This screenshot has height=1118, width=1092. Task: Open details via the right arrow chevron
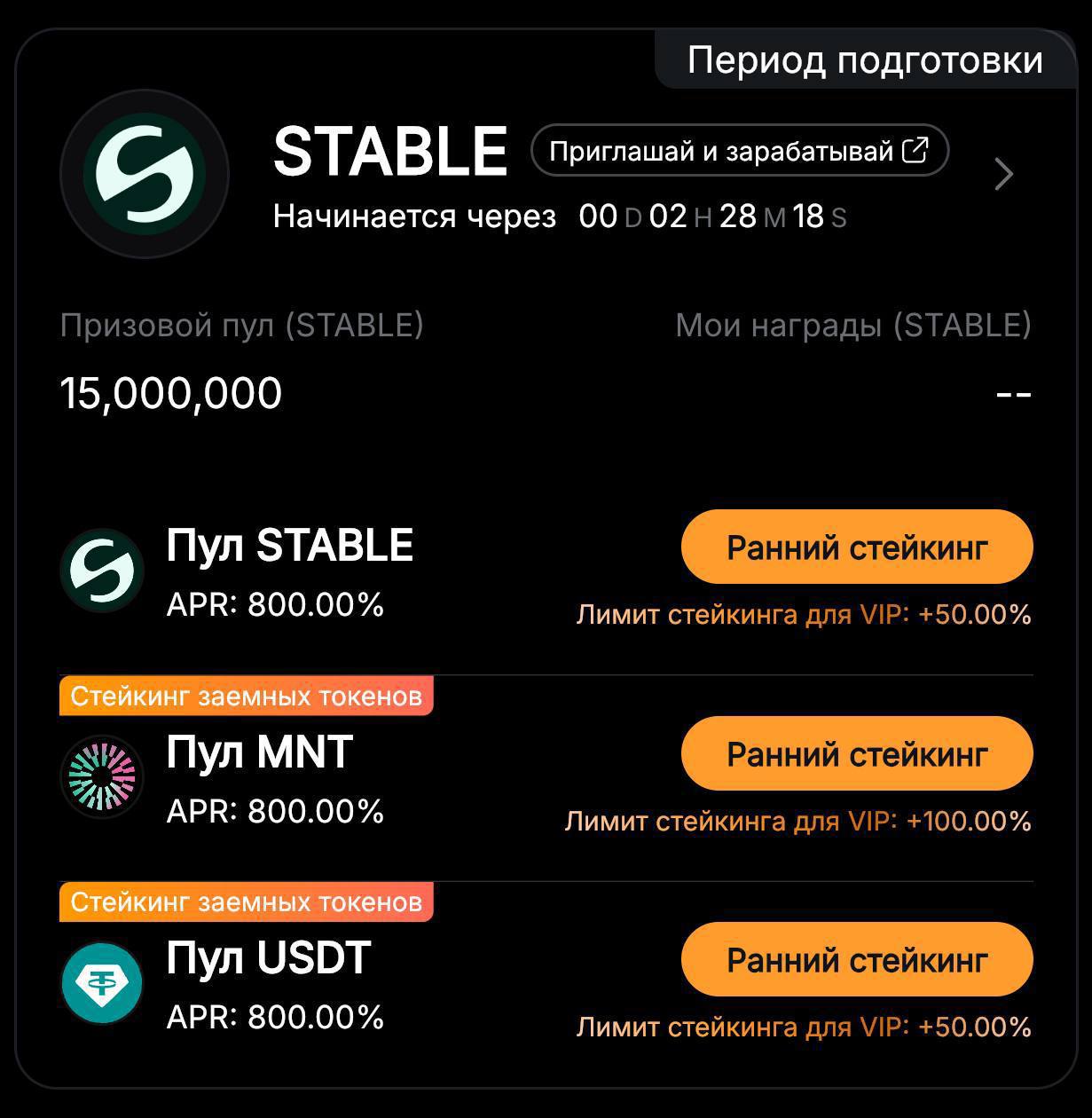1003,175
